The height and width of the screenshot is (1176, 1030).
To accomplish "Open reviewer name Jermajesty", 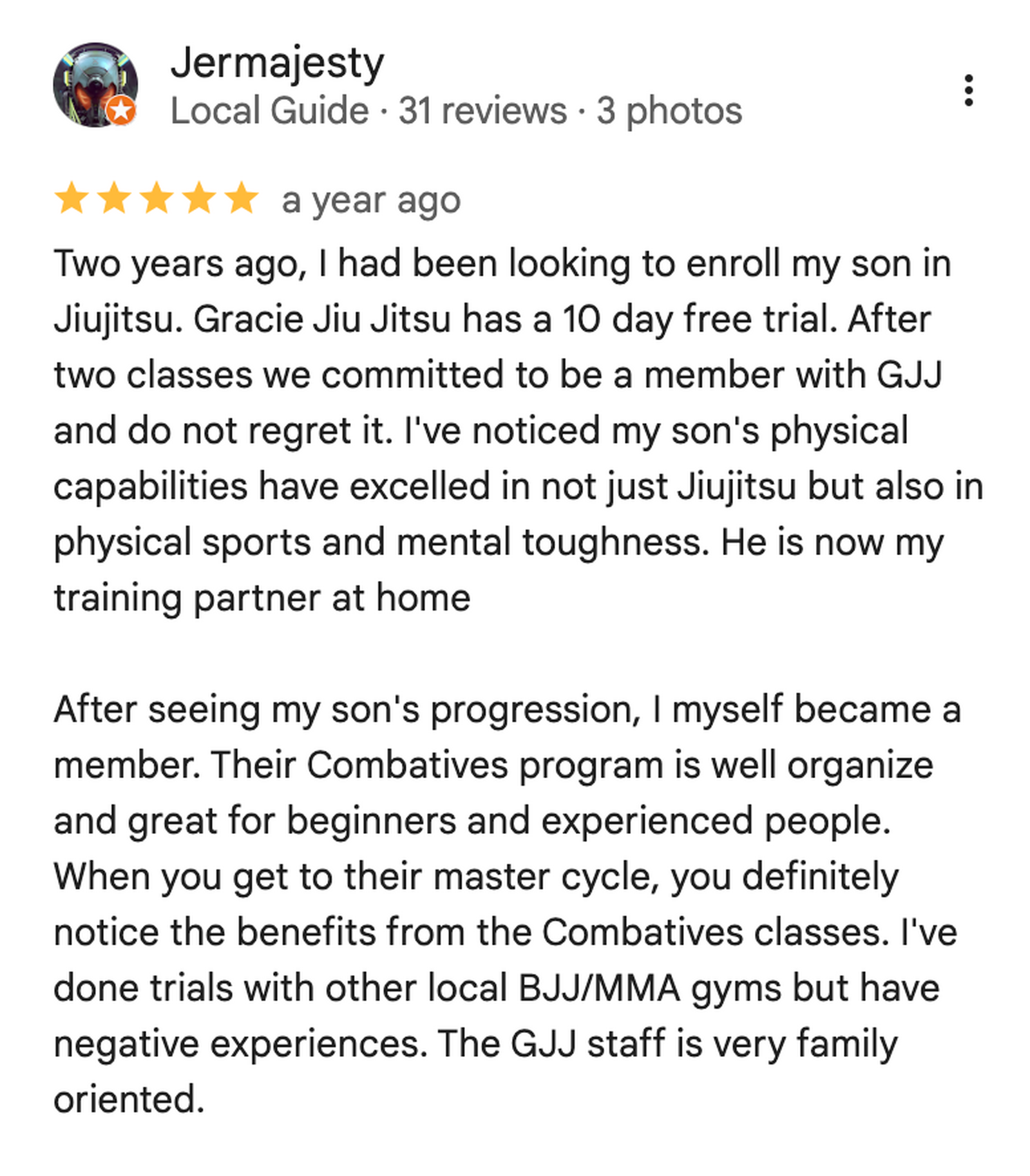I will (x=277, y=63).
